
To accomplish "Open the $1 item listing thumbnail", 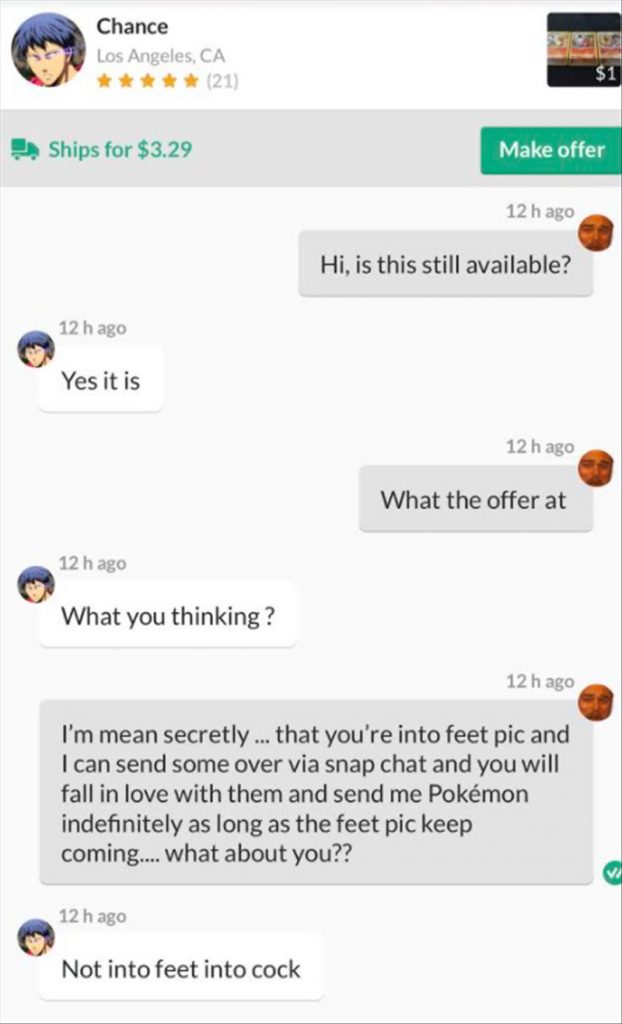I will 583,50.
